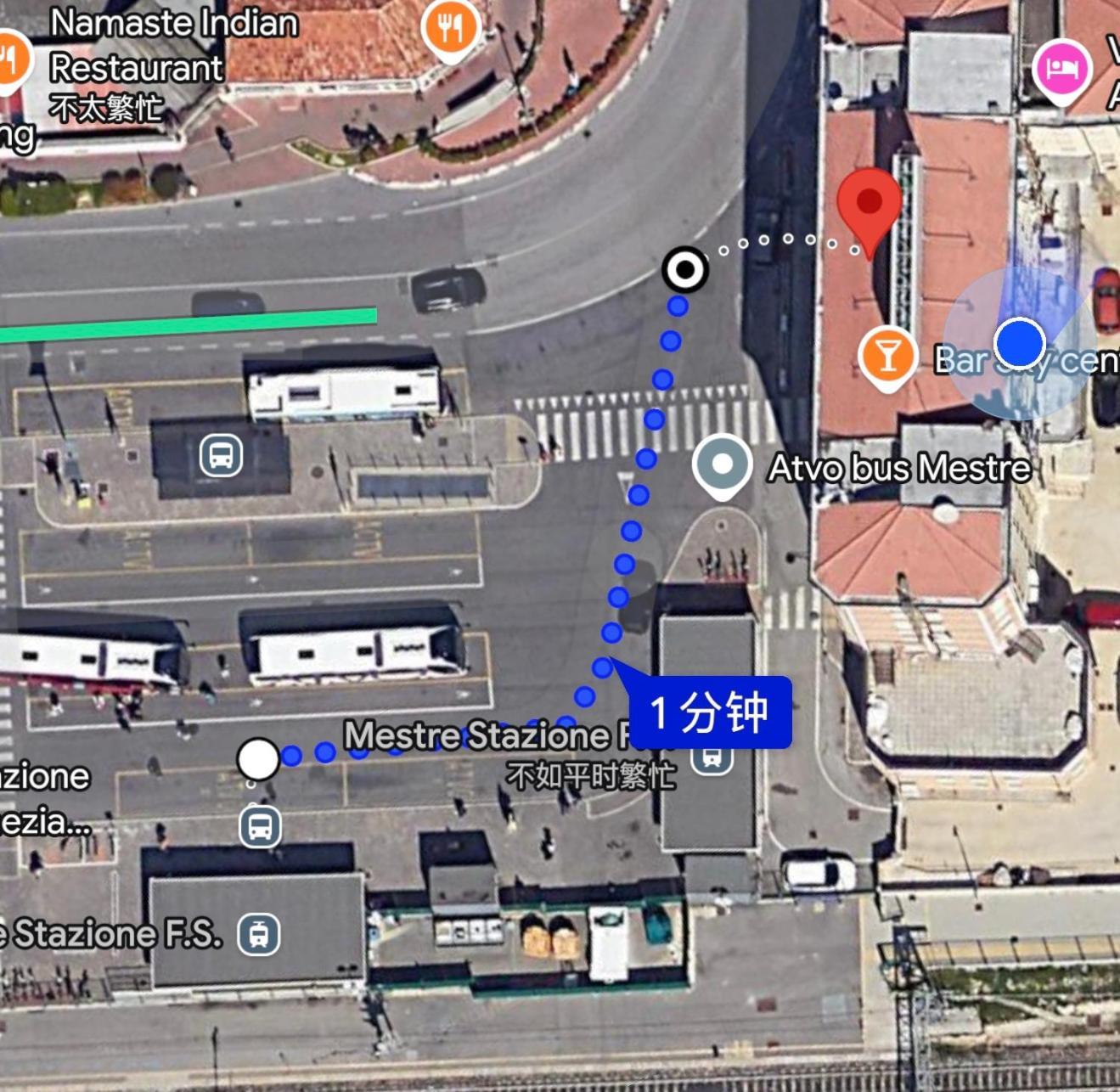Image resolution: width=1120 pixels, height=1092 pixels.
Task: Tap the Atvo bus Mestre marker
Action: 722,465
